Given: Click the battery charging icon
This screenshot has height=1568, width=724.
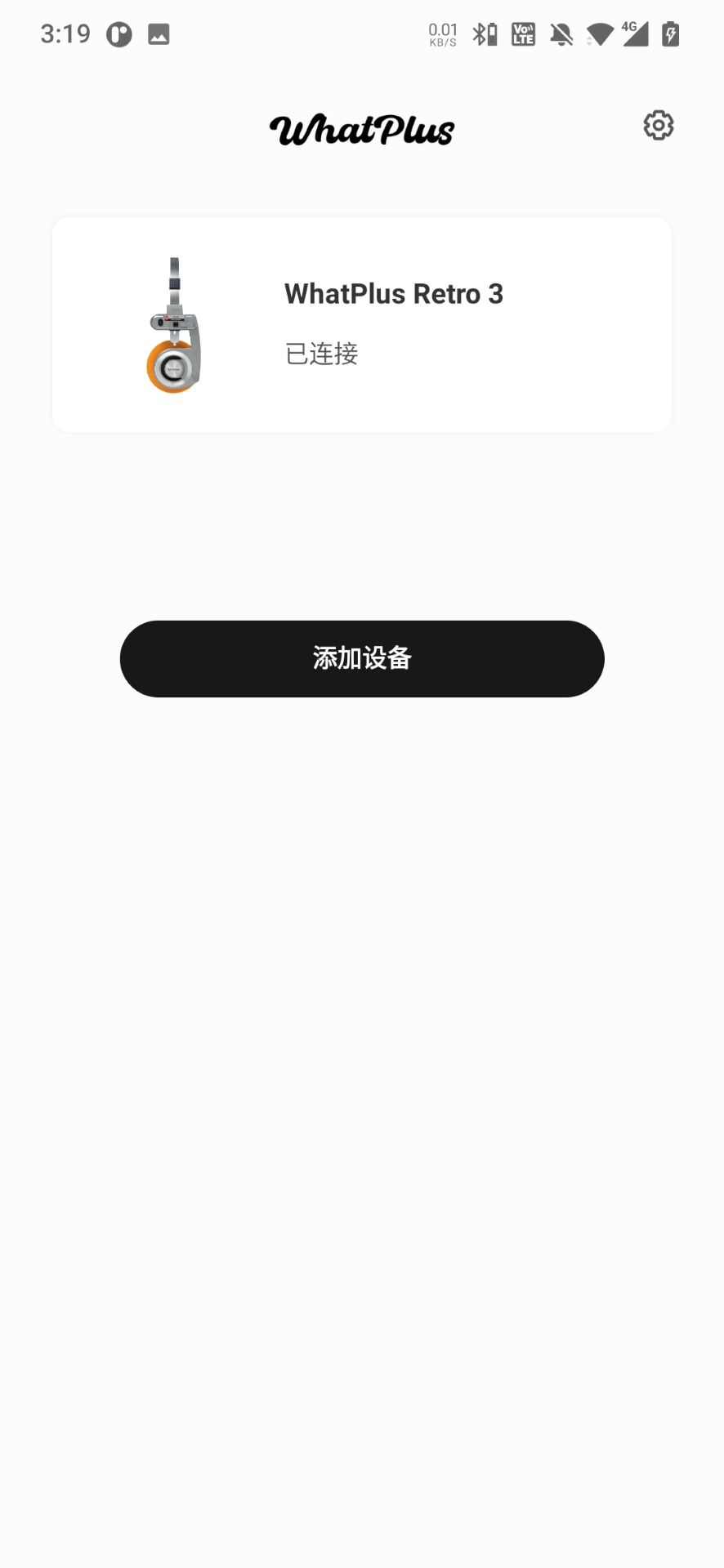Looking at the screenshot, I should click(x=670, y=33).
